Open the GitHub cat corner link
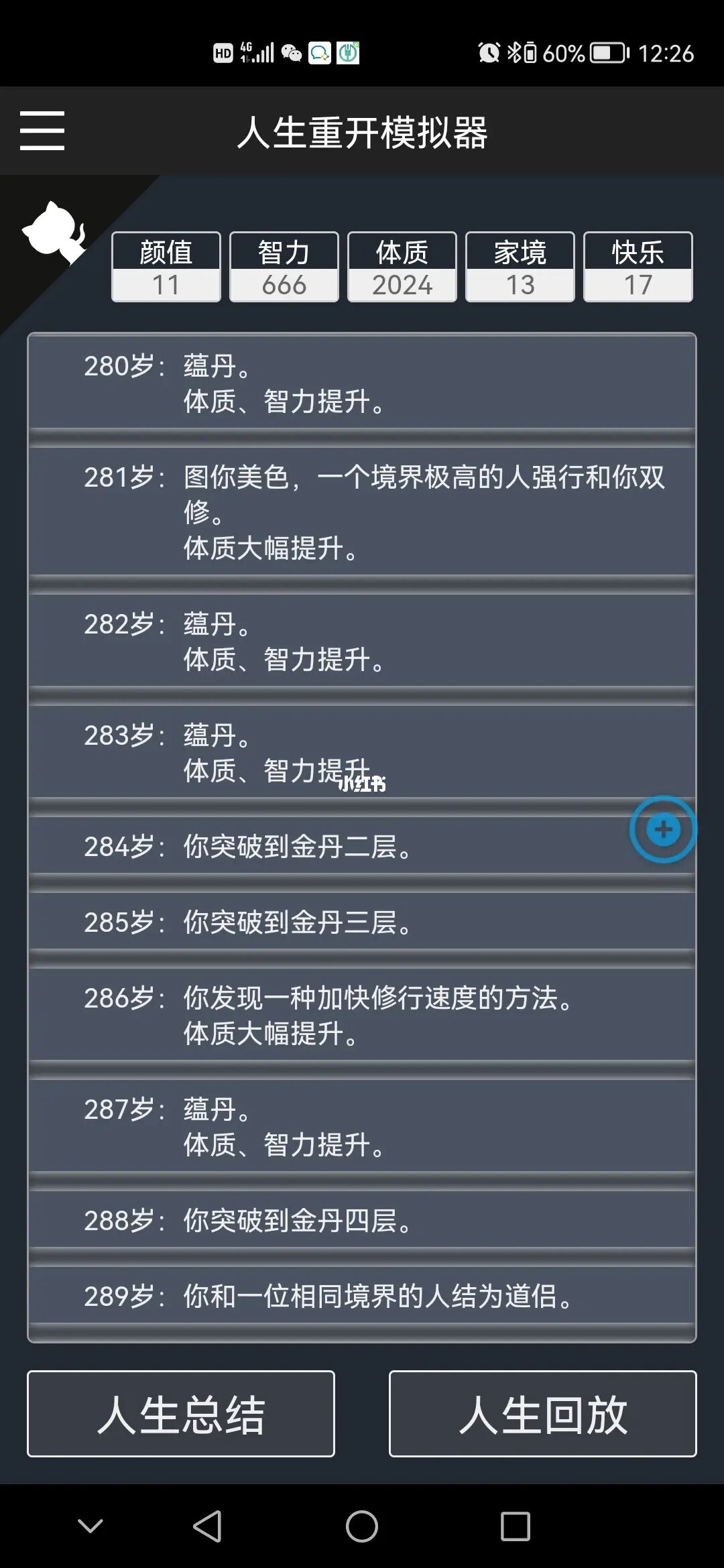The height and width of the screenshot is (1568, 724). (55, 233)
